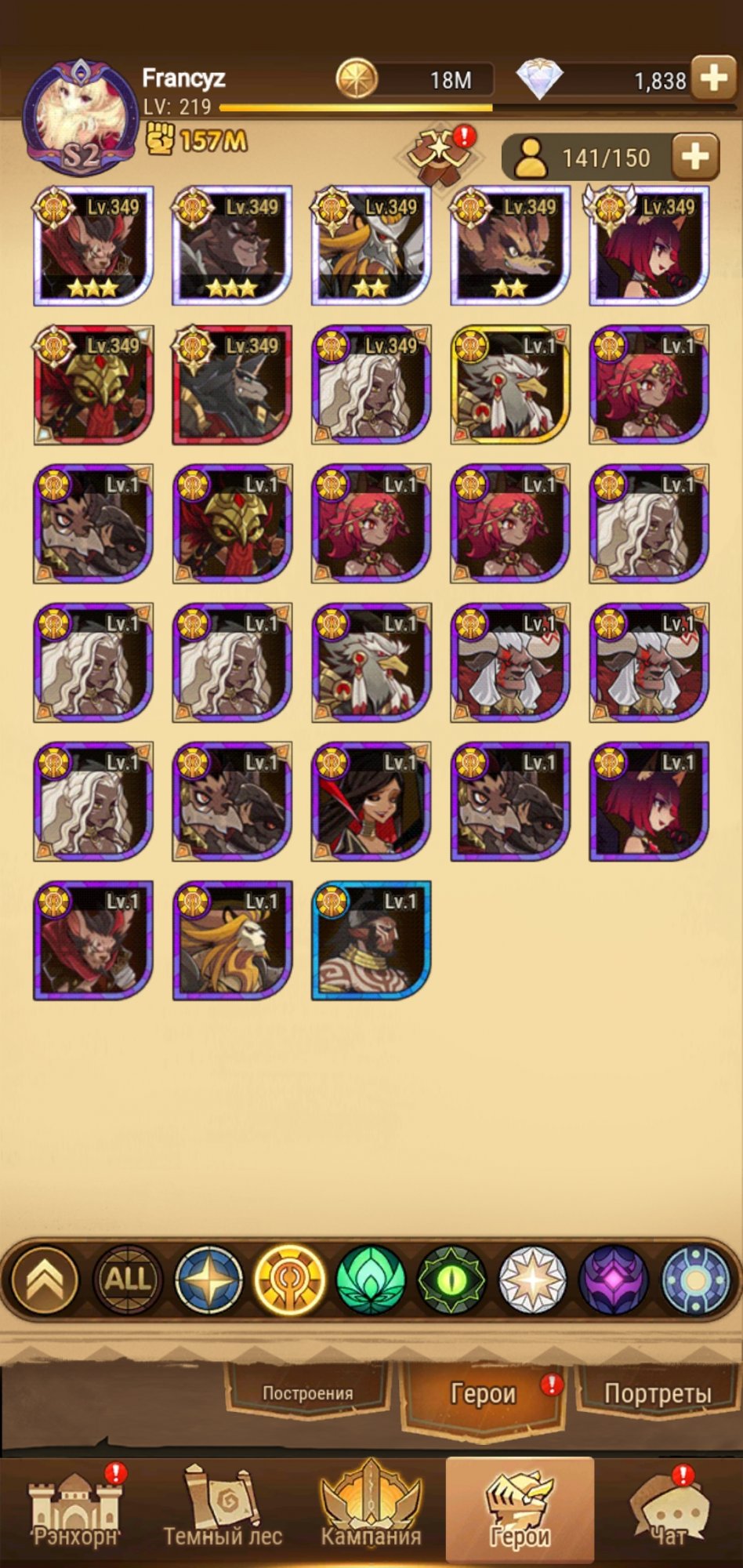The width and height of the screenshot is (743, 1568).
Task: Filter heroes by the blue star faction
Action: 208,1279
